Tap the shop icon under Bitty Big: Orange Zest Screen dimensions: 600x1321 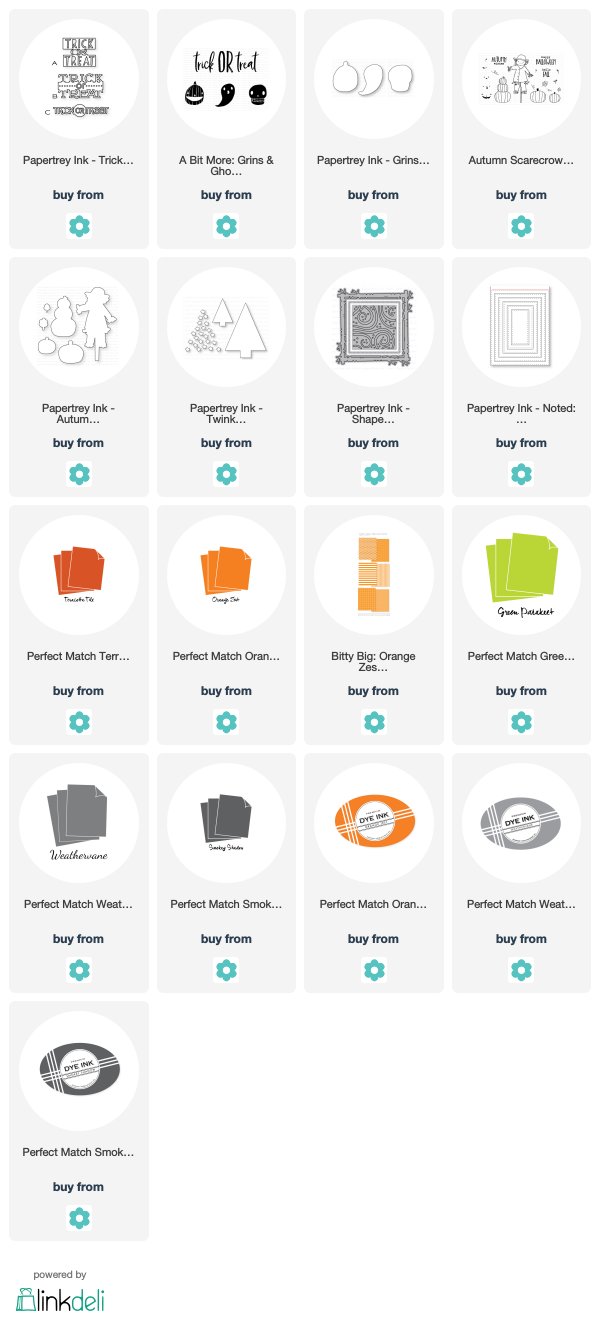(x=374, y=722)
